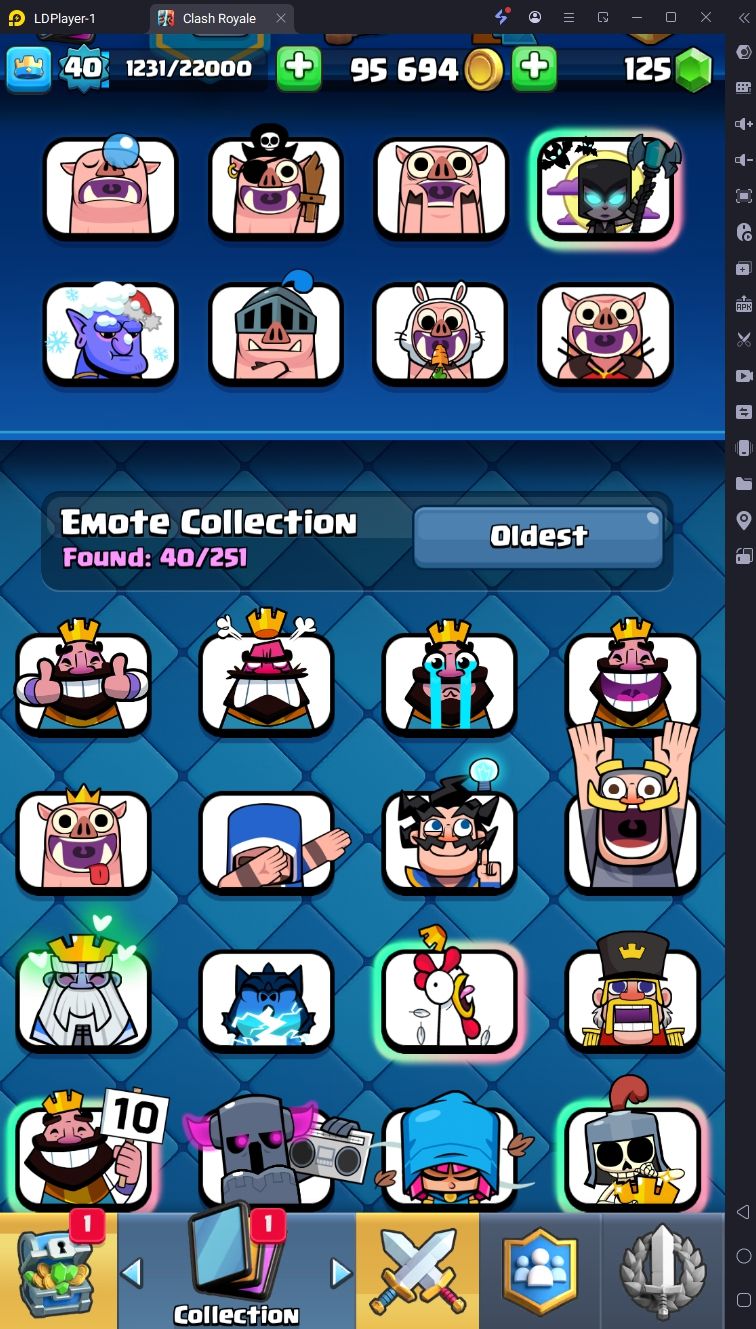Select the pirate hog emote in the deck
Viewport: 756px width, 1329px height.
[275, 188]
